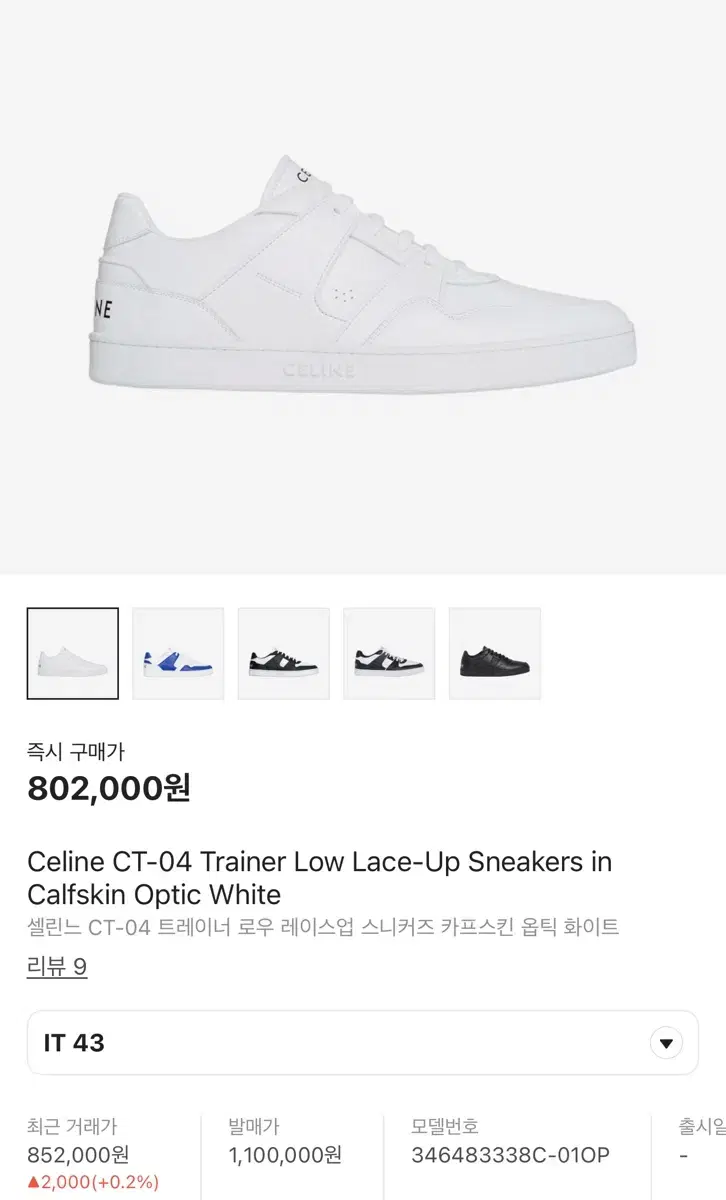Select the blue and white colorway thumbnail

(178, 652)
